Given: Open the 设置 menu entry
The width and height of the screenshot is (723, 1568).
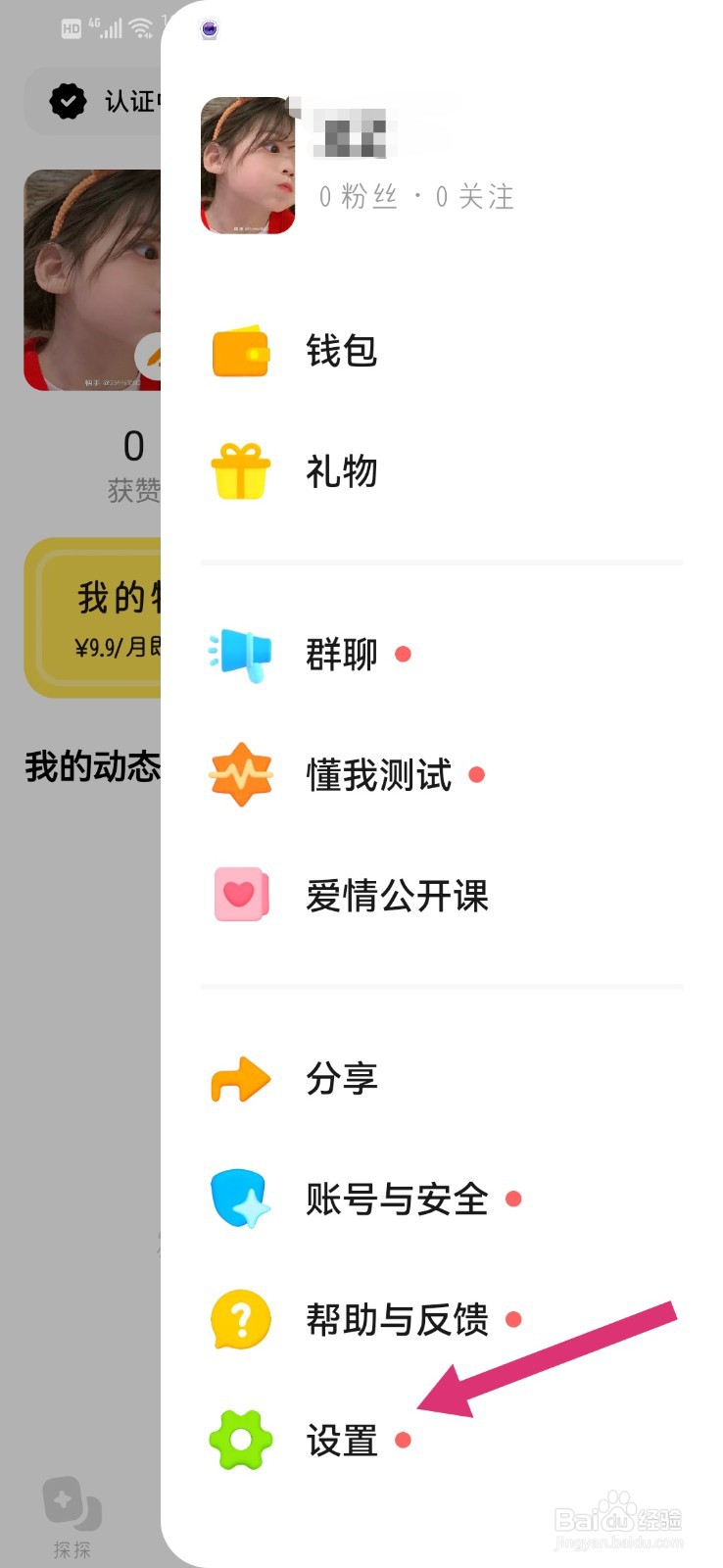Looking at the screenshot, I should [x=343, y=1440].
